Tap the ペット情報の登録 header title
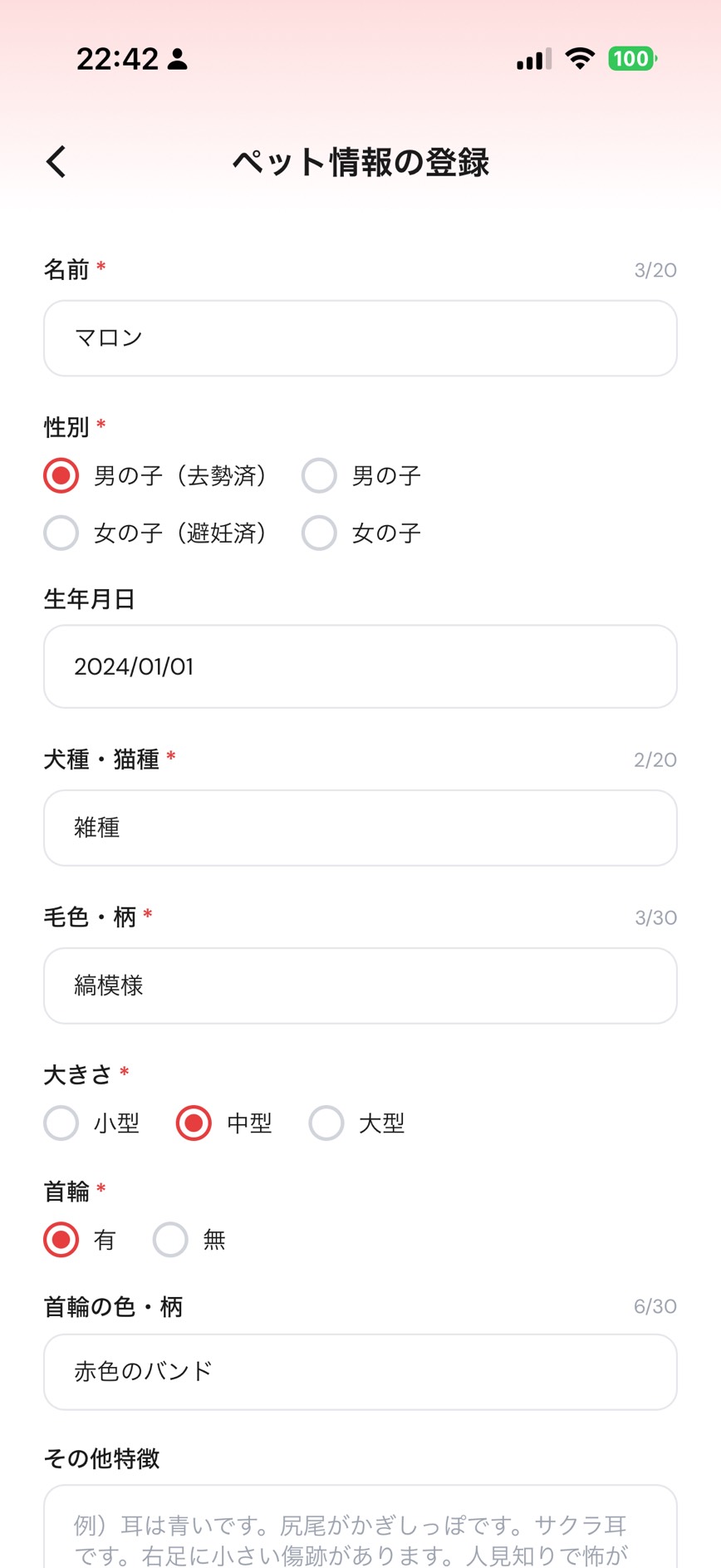This screenshot has height=1568, width=721. pos(360,163)
